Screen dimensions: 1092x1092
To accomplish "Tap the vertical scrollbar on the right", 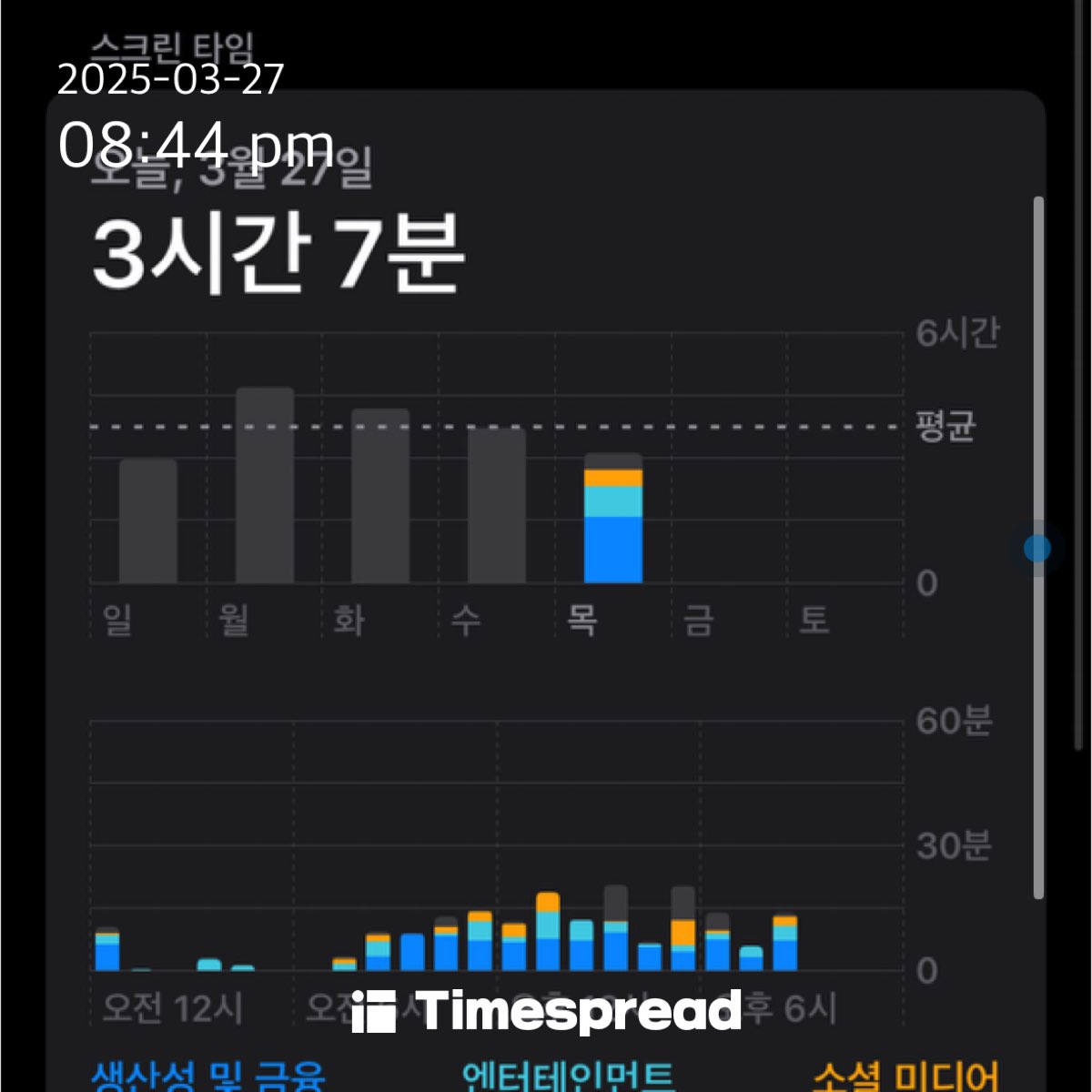I will click(x=1039, y=548).
